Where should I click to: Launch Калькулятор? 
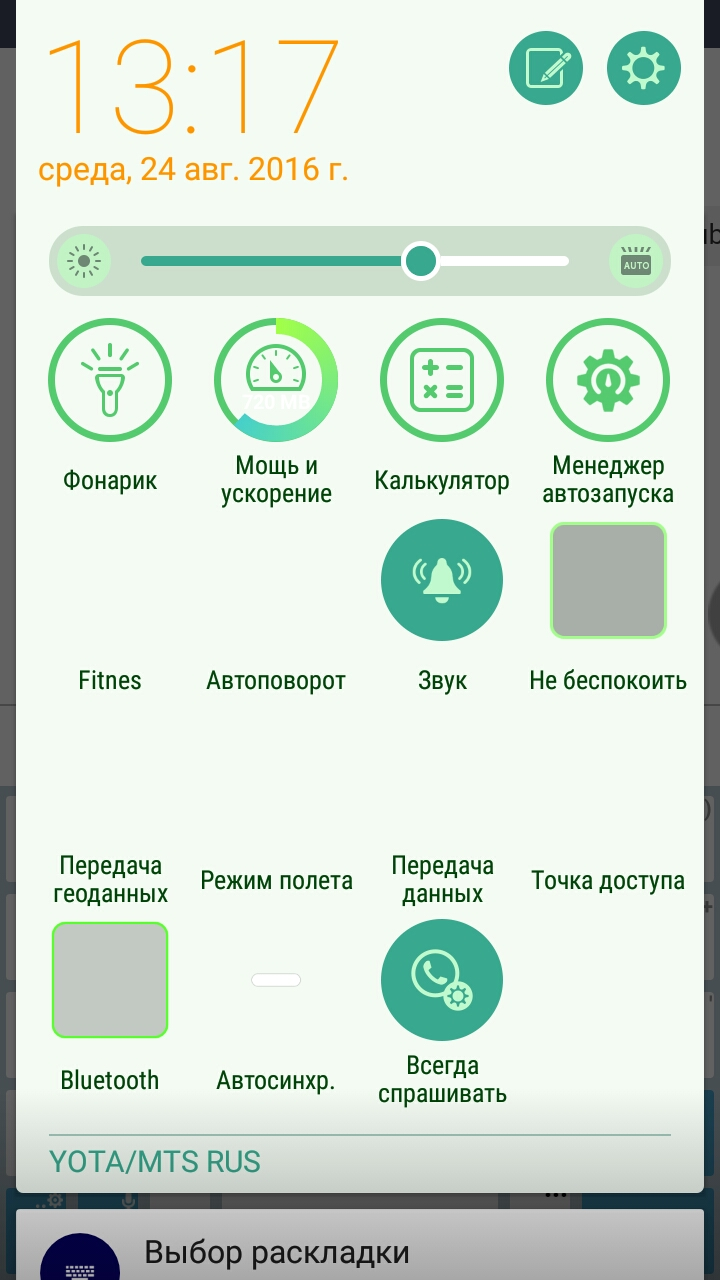(442, 380)
